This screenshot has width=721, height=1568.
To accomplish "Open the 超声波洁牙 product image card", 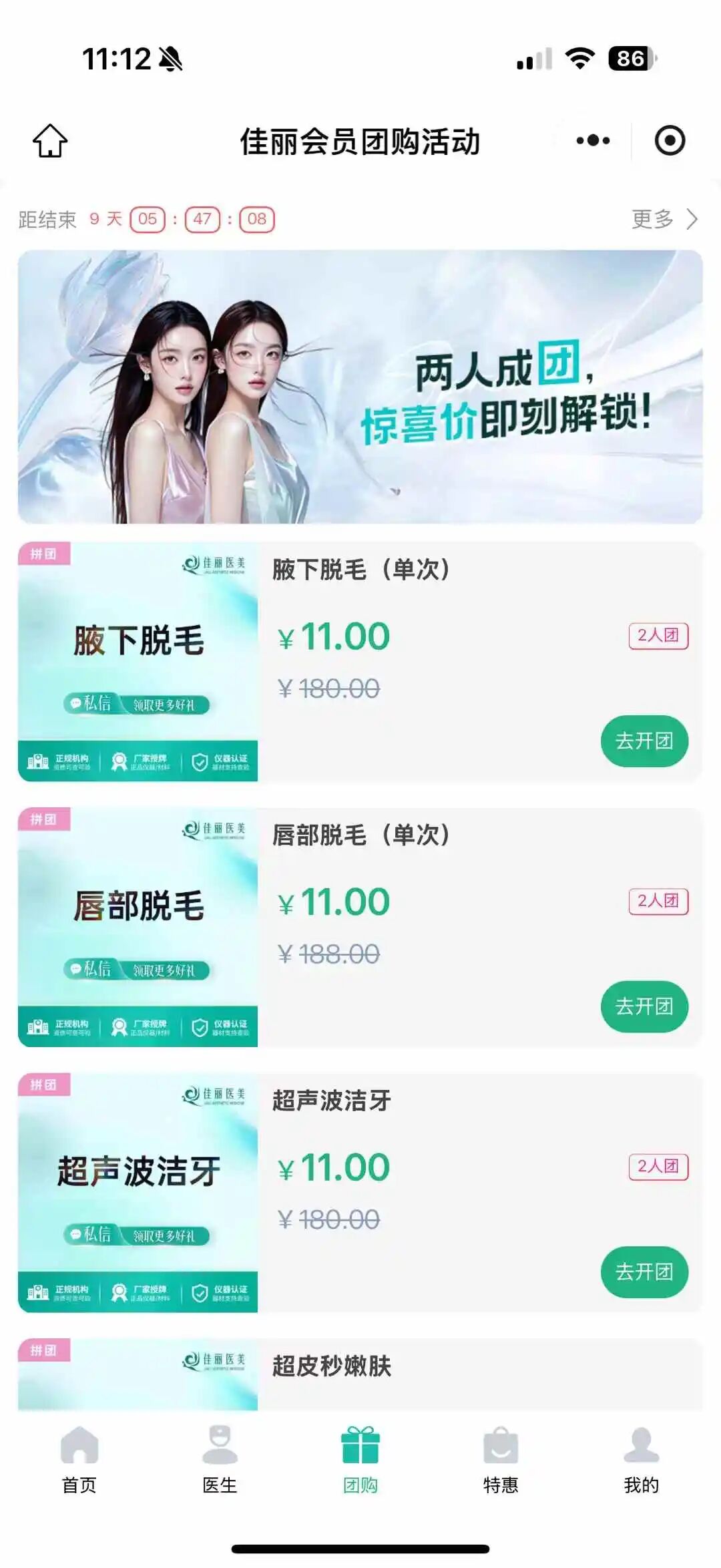I will coord(138,1193).
